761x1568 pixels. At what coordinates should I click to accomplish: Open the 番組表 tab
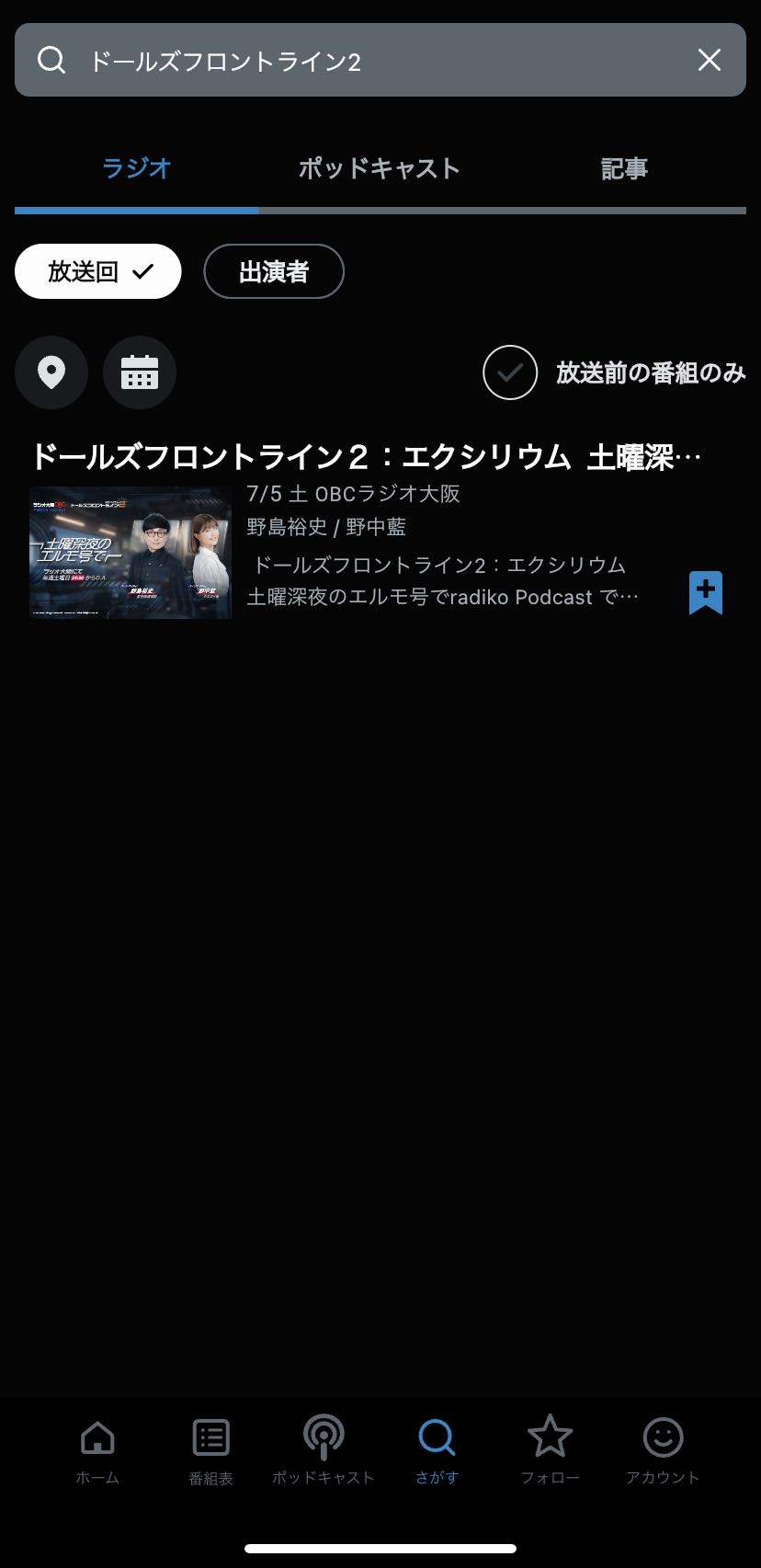click(210, 1450)
